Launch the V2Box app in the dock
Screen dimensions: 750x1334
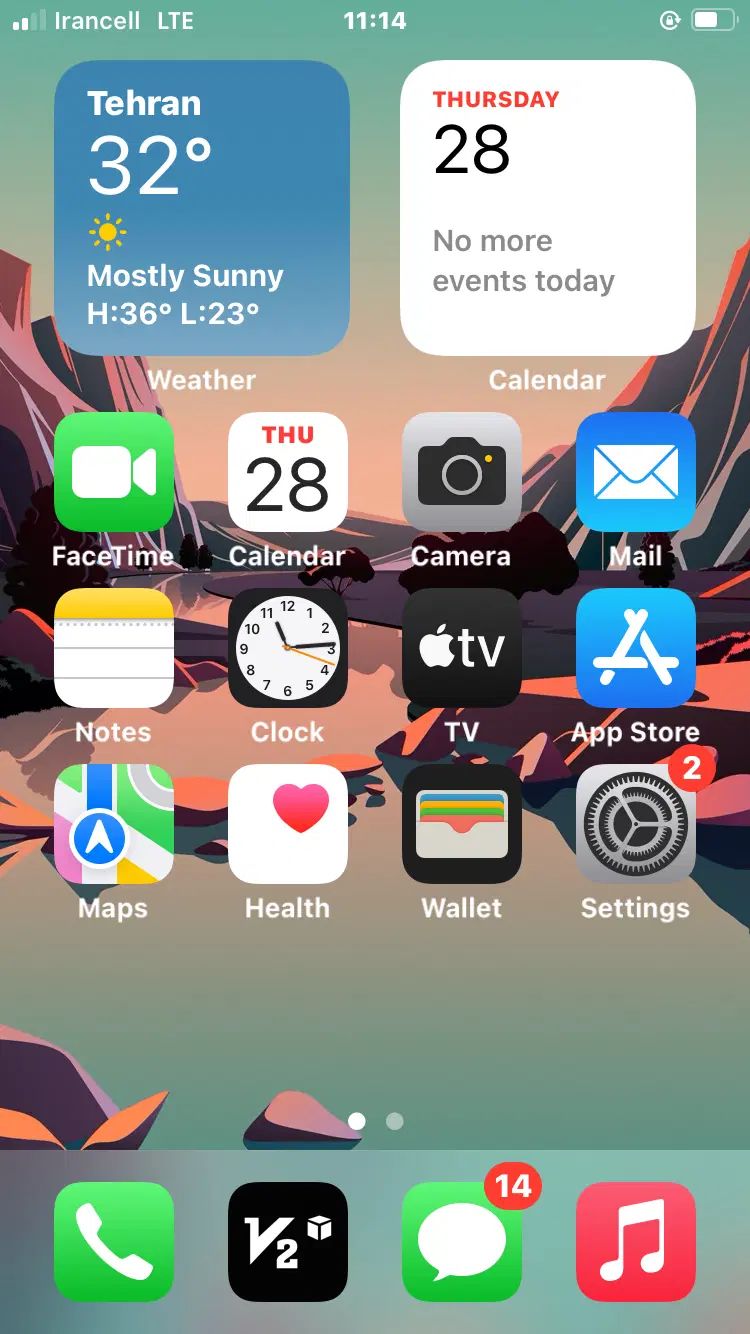pos(287,1242)
